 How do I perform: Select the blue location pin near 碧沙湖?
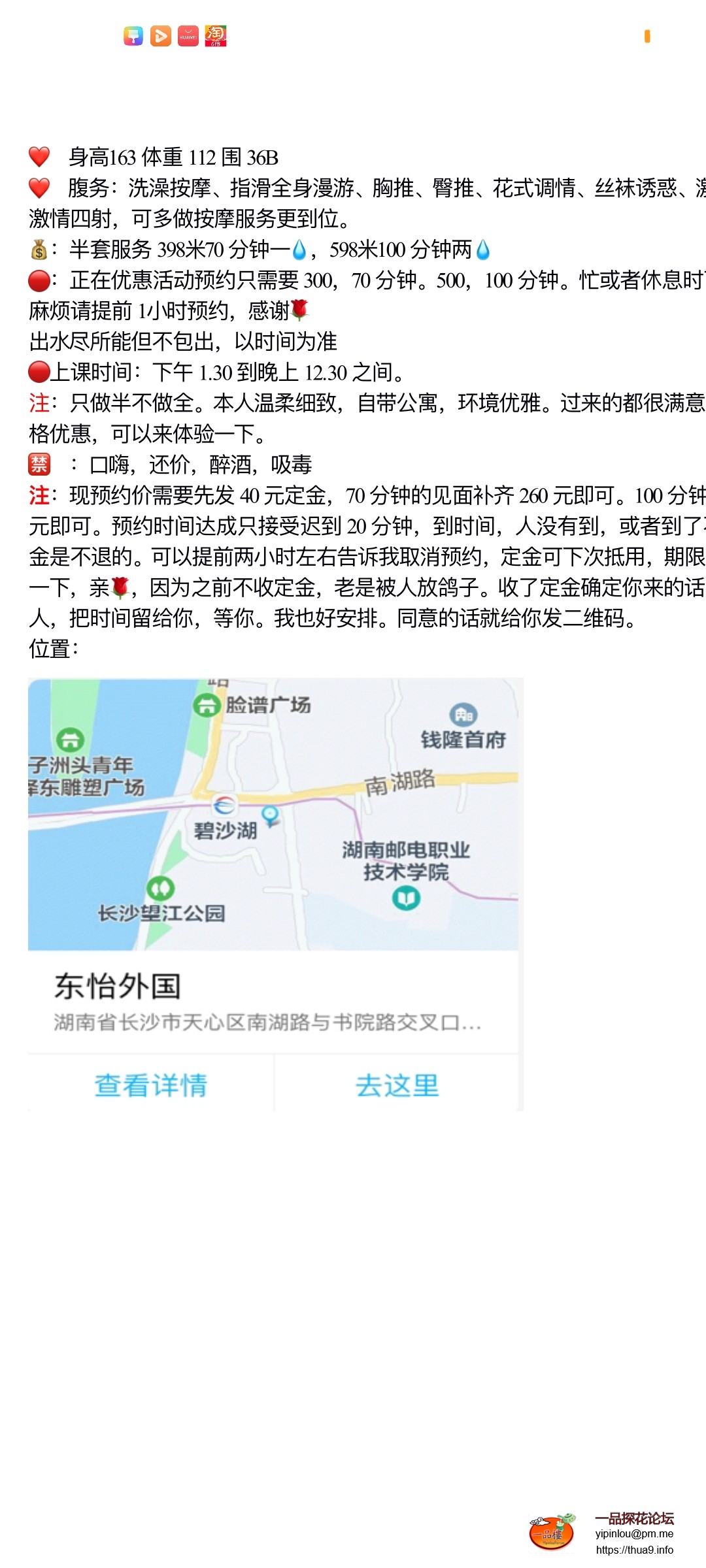click(x=270, y=815)
